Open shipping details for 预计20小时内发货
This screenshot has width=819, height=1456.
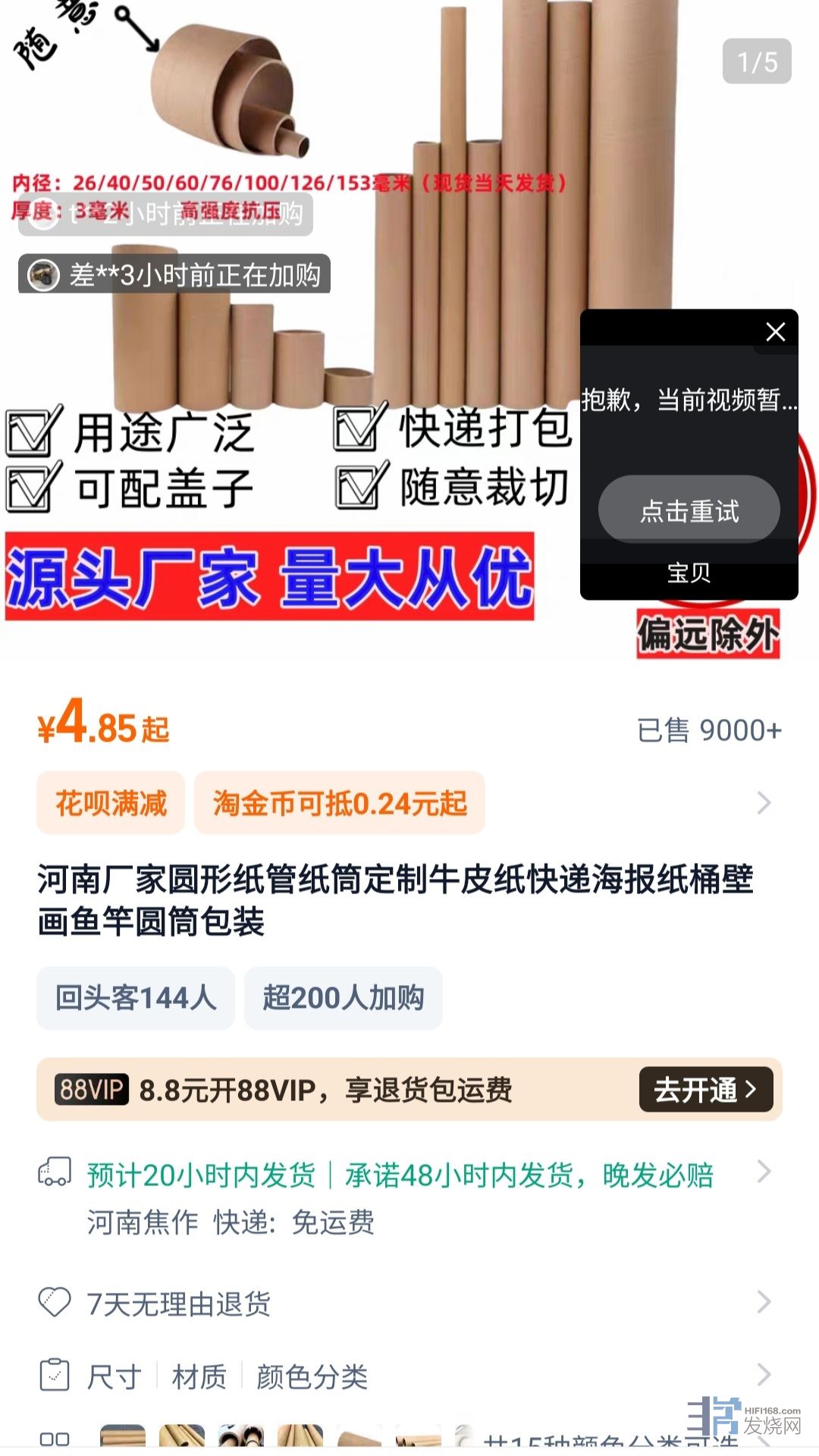pyautogui.click(x=409, y=1175)
